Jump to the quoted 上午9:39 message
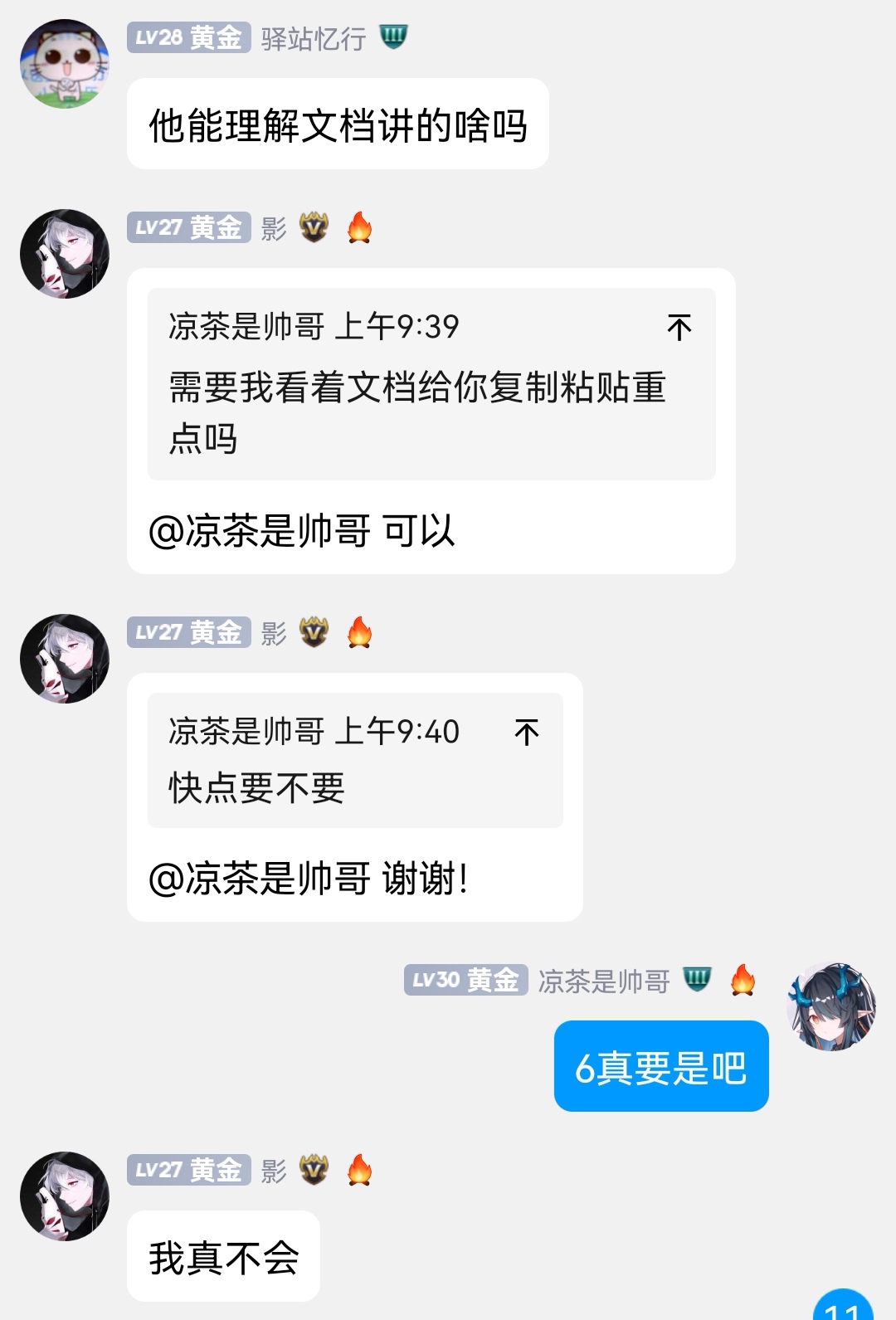Image resolution: width=896 pixels, height=1320 pixels. click(x=679, y=328)
